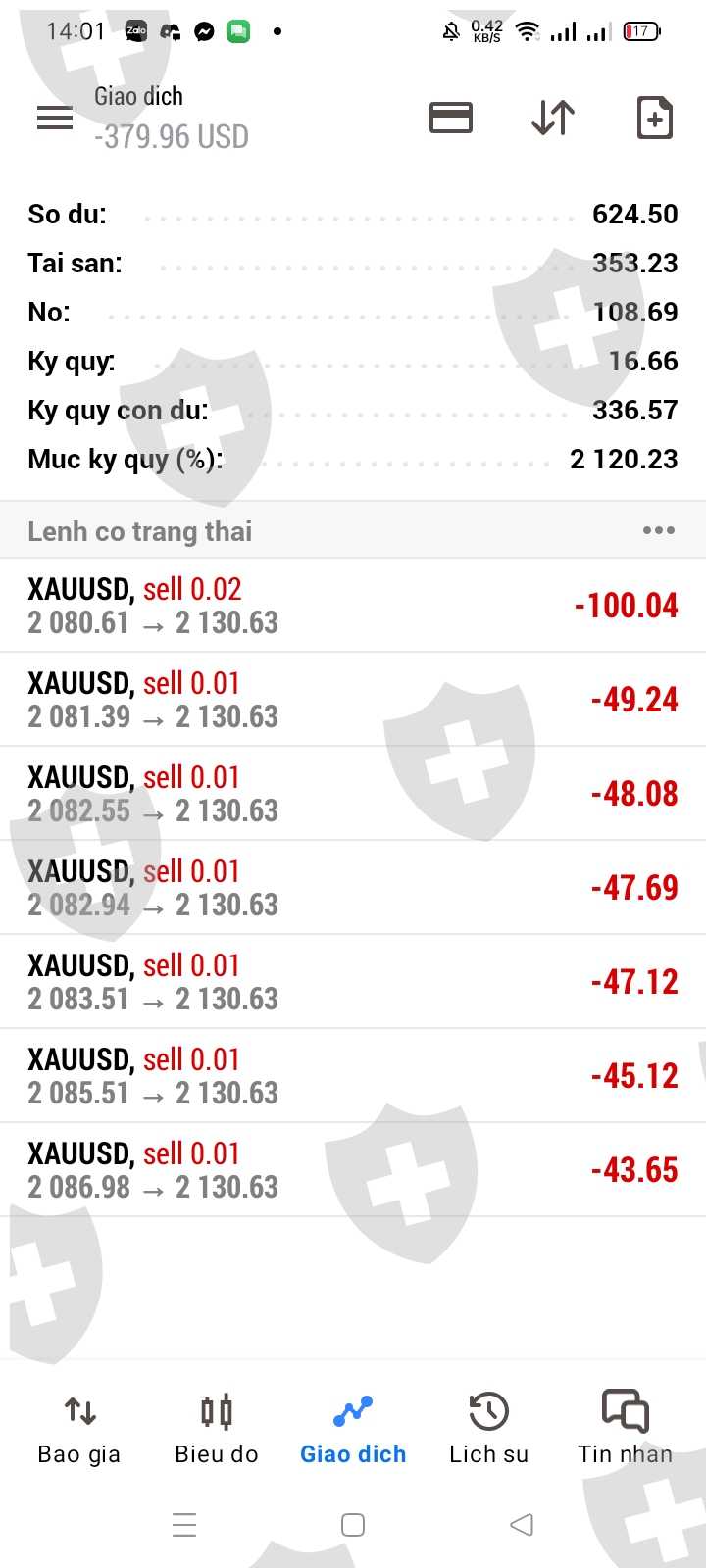Create a new order
Viewport: 706px width, 1568px height.
(x=654, y=118)
